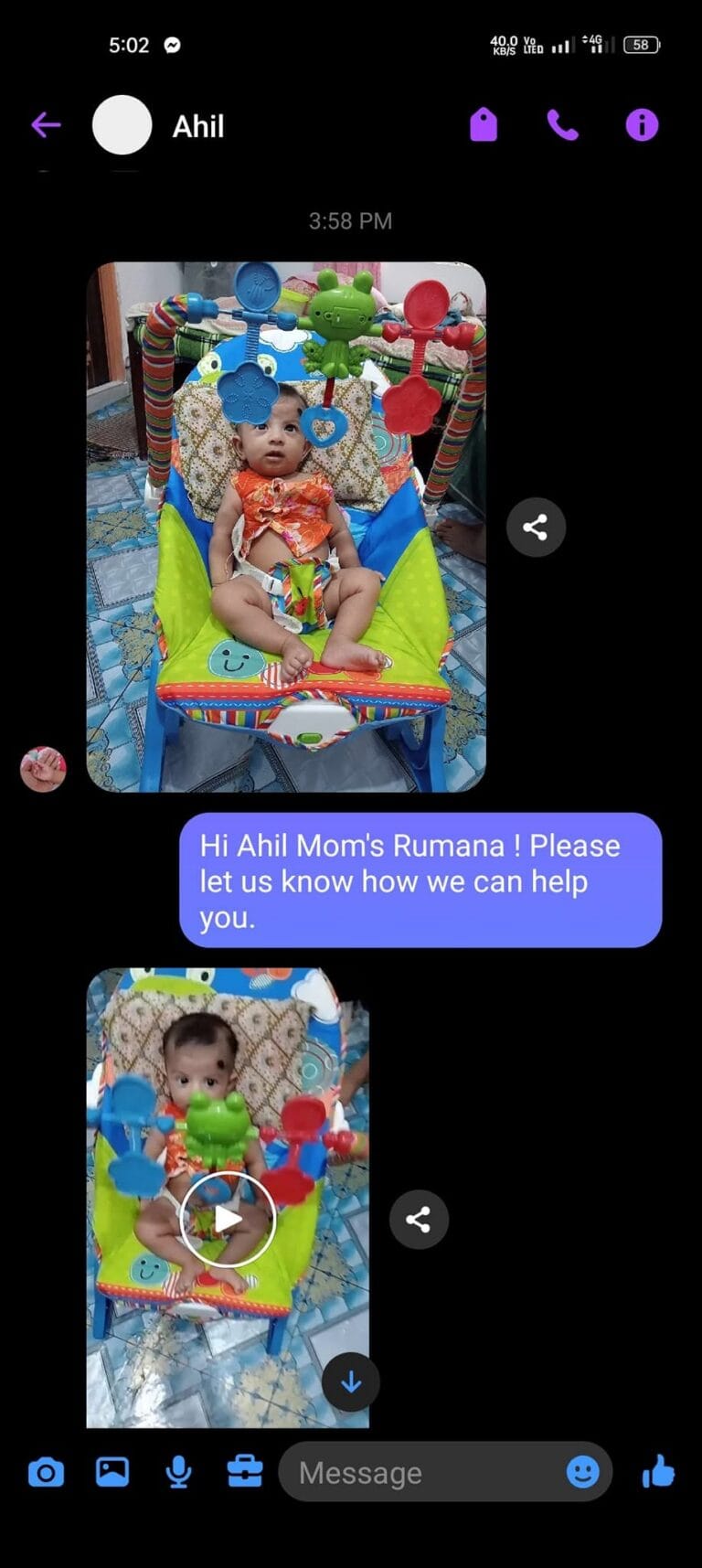Open the gallery to send an image
702x1568 pixels.
click(112, 1472)
